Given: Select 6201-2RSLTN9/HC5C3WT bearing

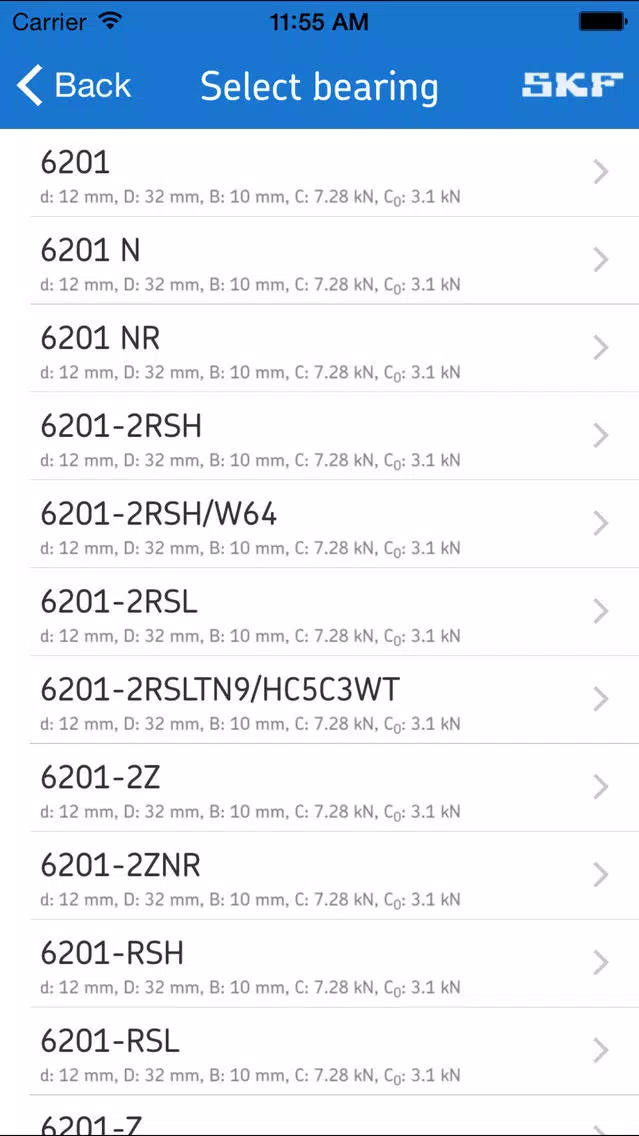Looking at the screenshot, I should click(320, 700).
